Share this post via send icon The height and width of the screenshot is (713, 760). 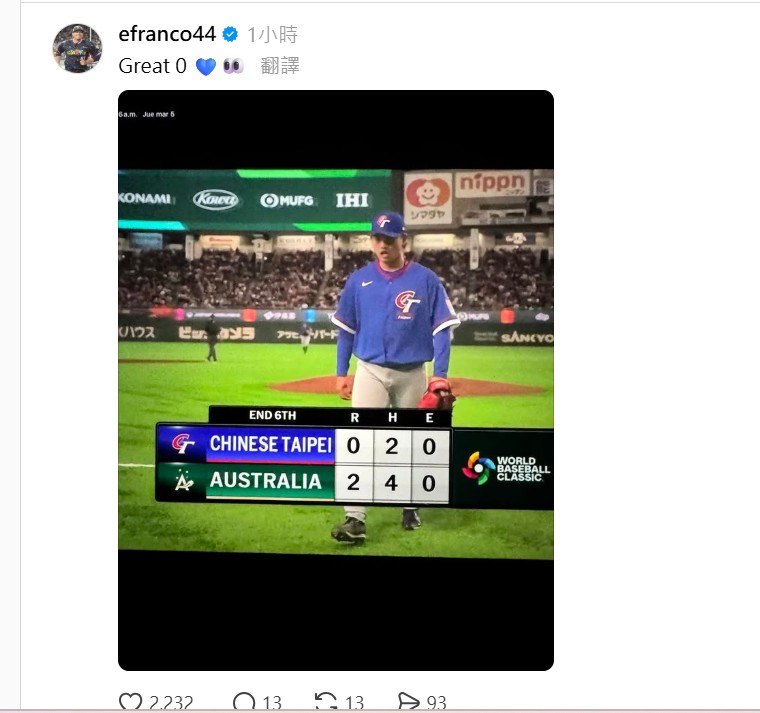[409, 702]
